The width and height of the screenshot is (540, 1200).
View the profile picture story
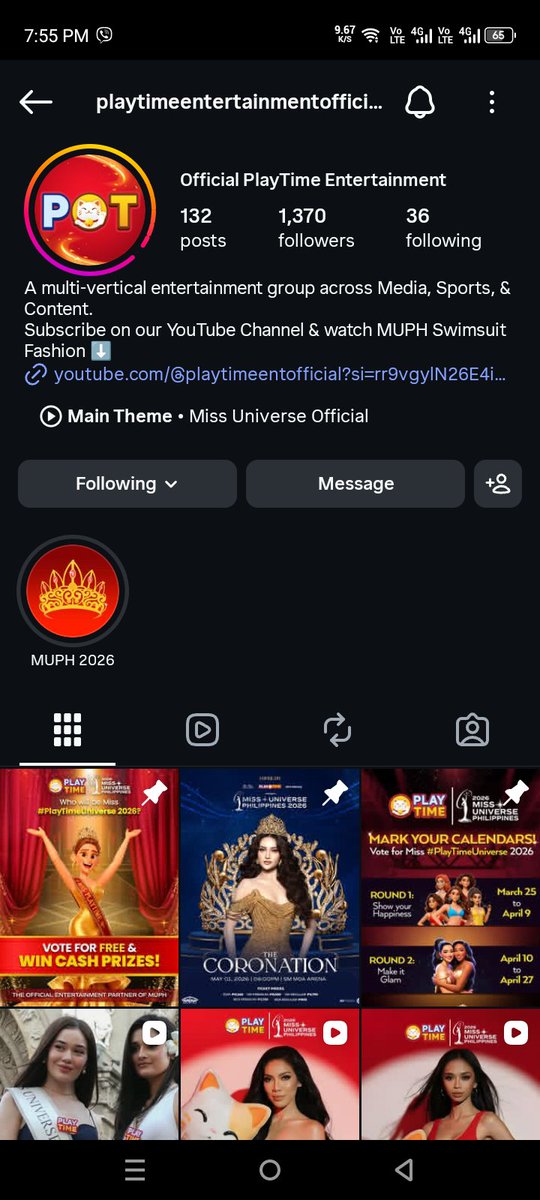(90, 211)
